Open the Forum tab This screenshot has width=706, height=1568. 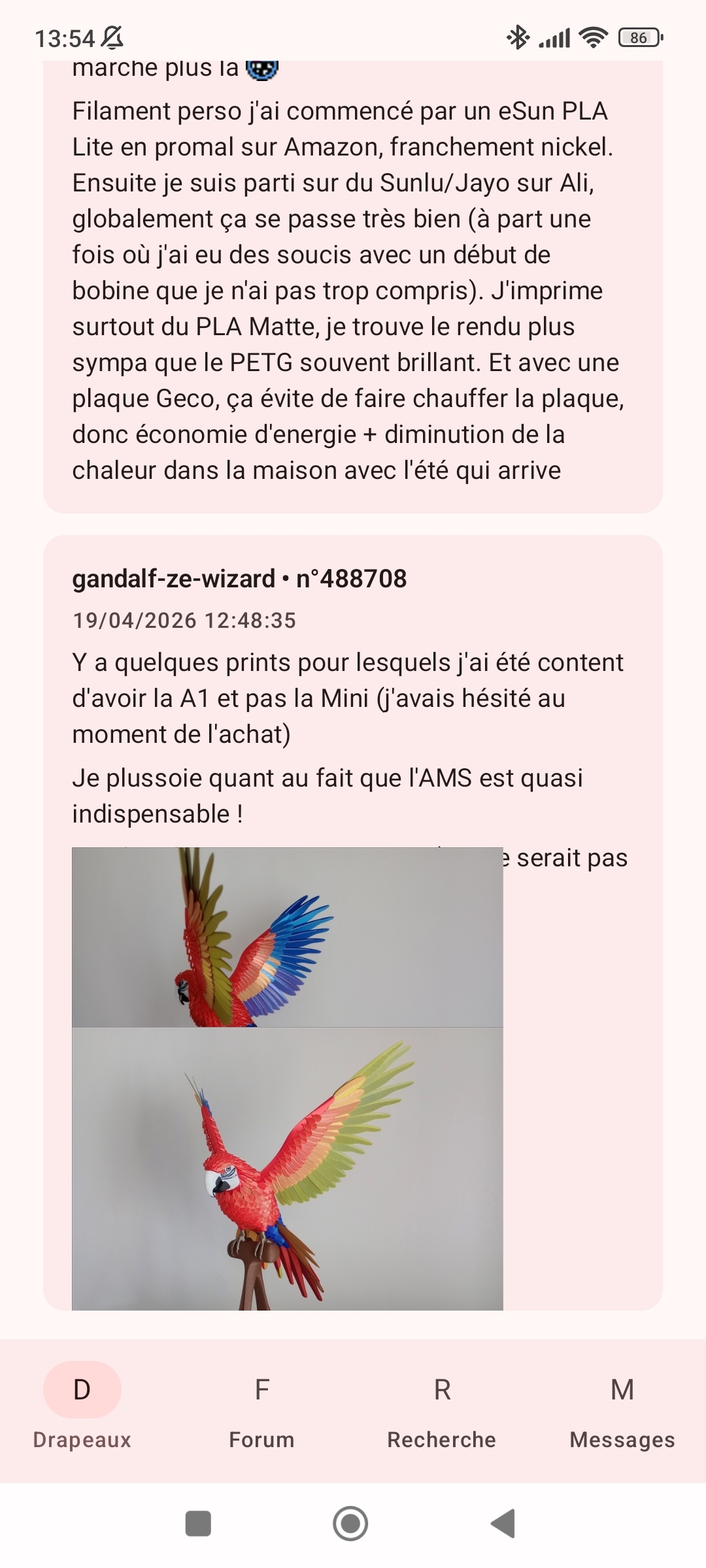coord(261,1410)
